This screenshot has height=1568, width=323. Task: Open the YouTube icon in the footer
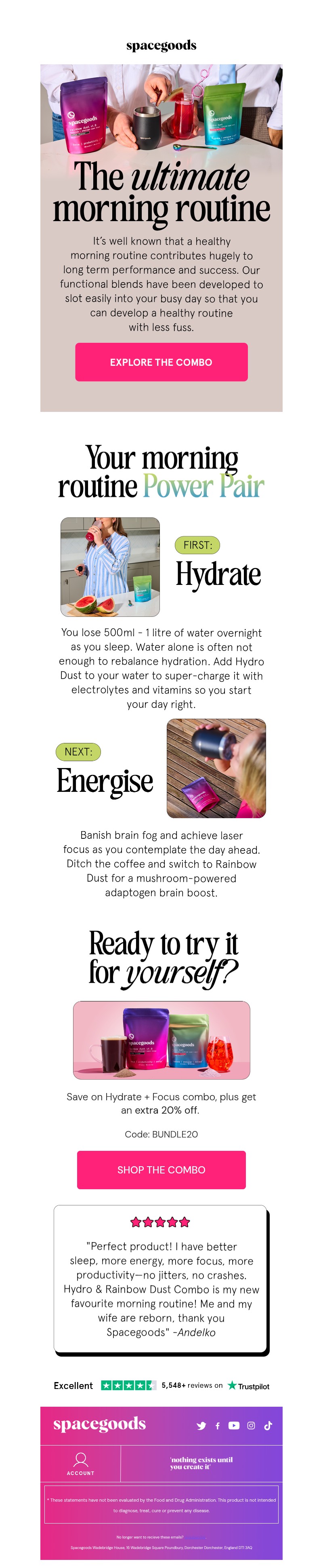(234, 1426)
